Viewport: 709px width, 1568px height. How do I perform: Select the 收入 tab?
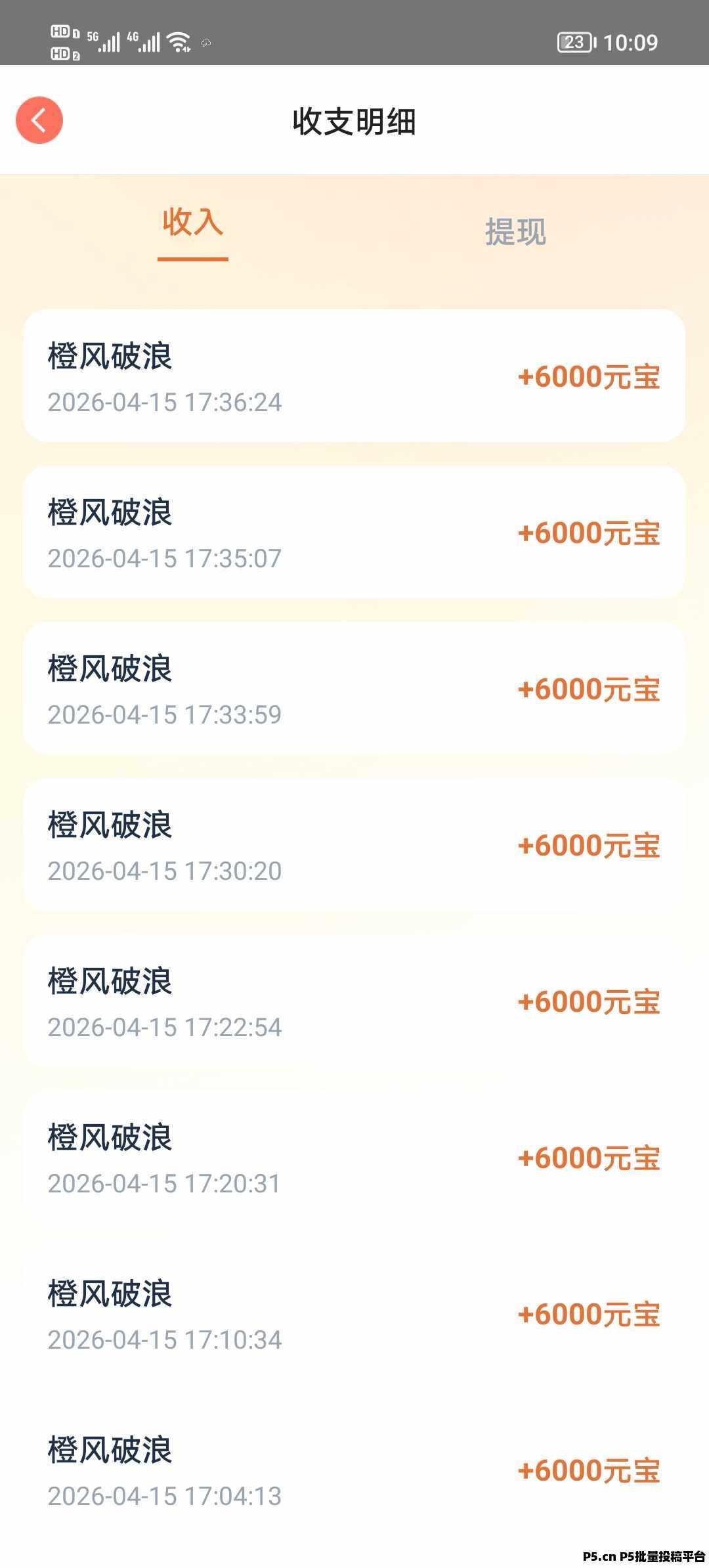point(192,222)
